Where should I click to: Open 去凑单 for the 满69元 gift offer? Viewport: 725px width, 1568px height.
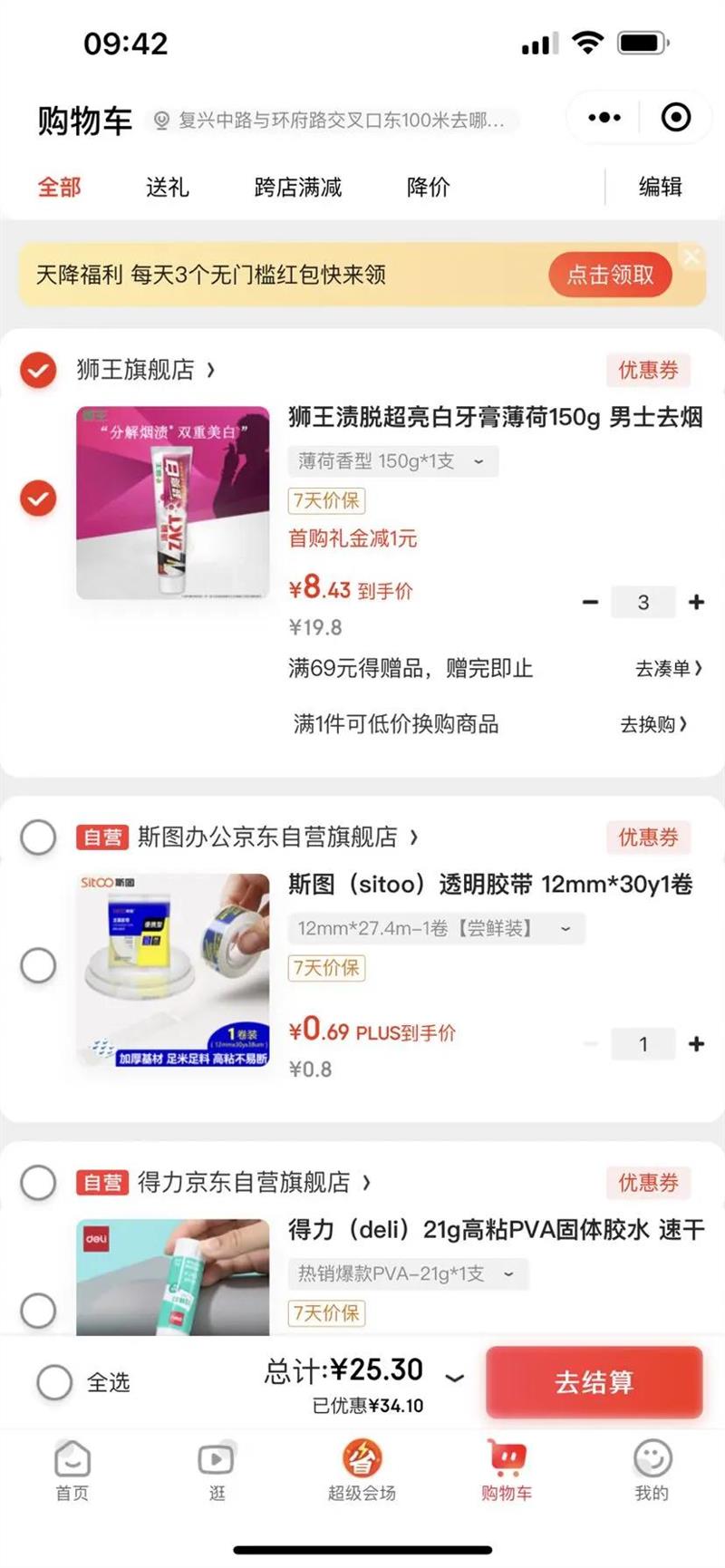tap(668, 669)
